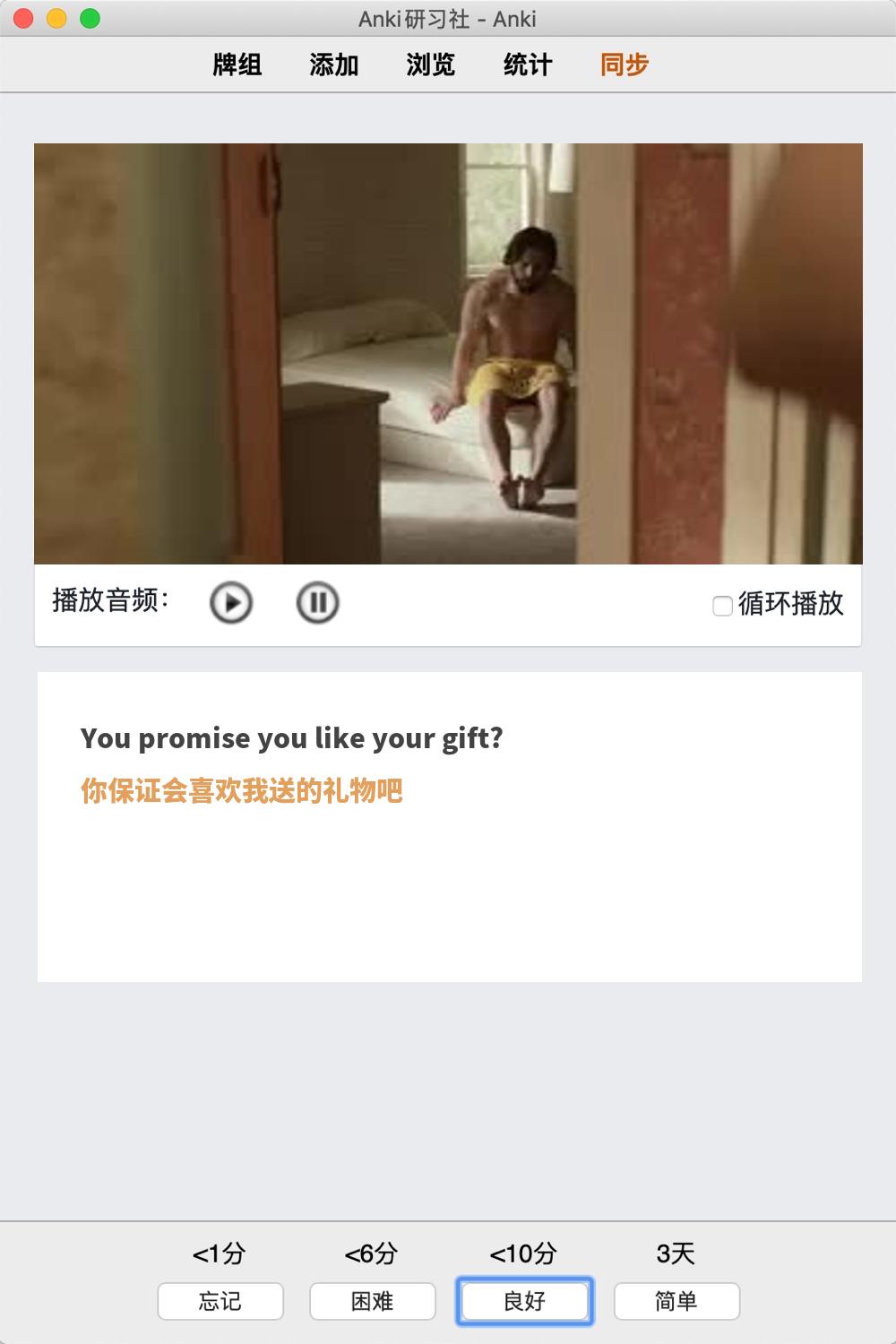Minimize the Anki window
Viewport: 896px width, 1344px height.
click(x=56, y=18)
